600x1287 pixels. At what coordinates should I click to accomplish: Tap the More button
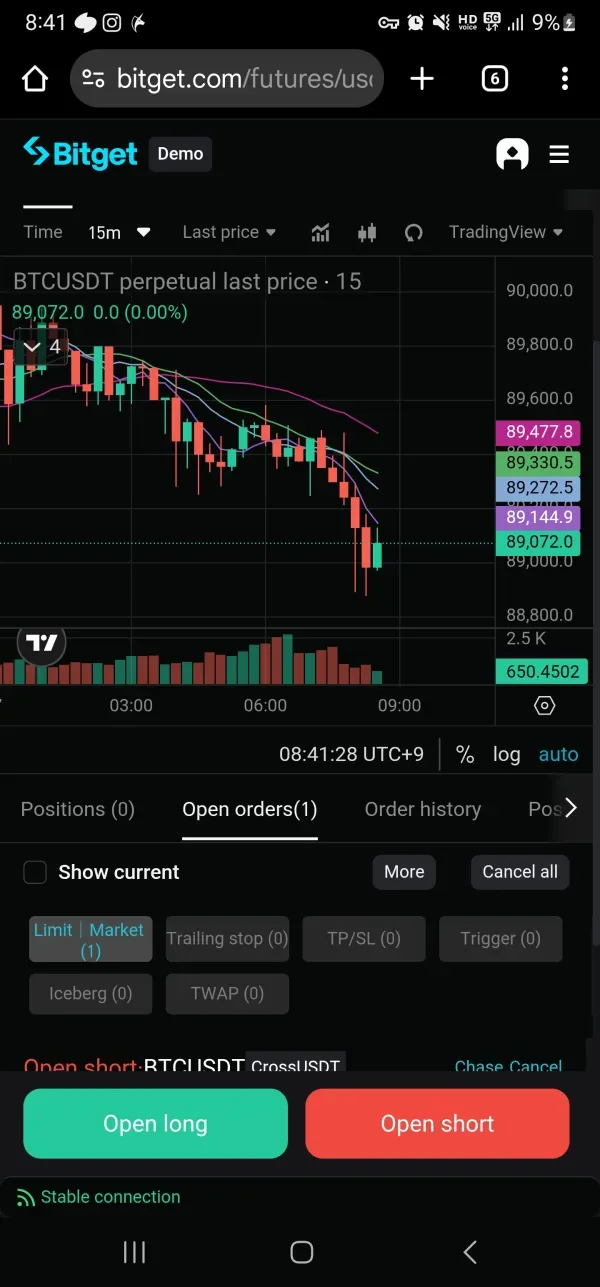[404, 872]
